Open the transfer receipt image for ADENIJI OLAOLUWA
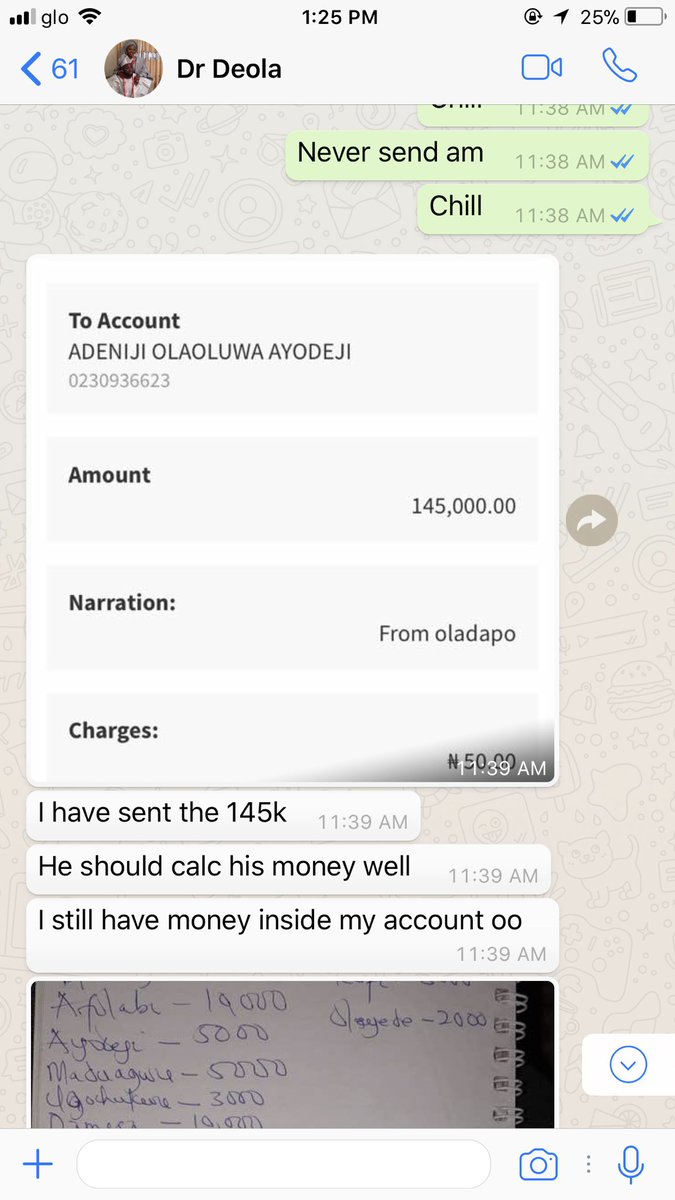This screenshot has height=1200, width=675. point(292,518)
